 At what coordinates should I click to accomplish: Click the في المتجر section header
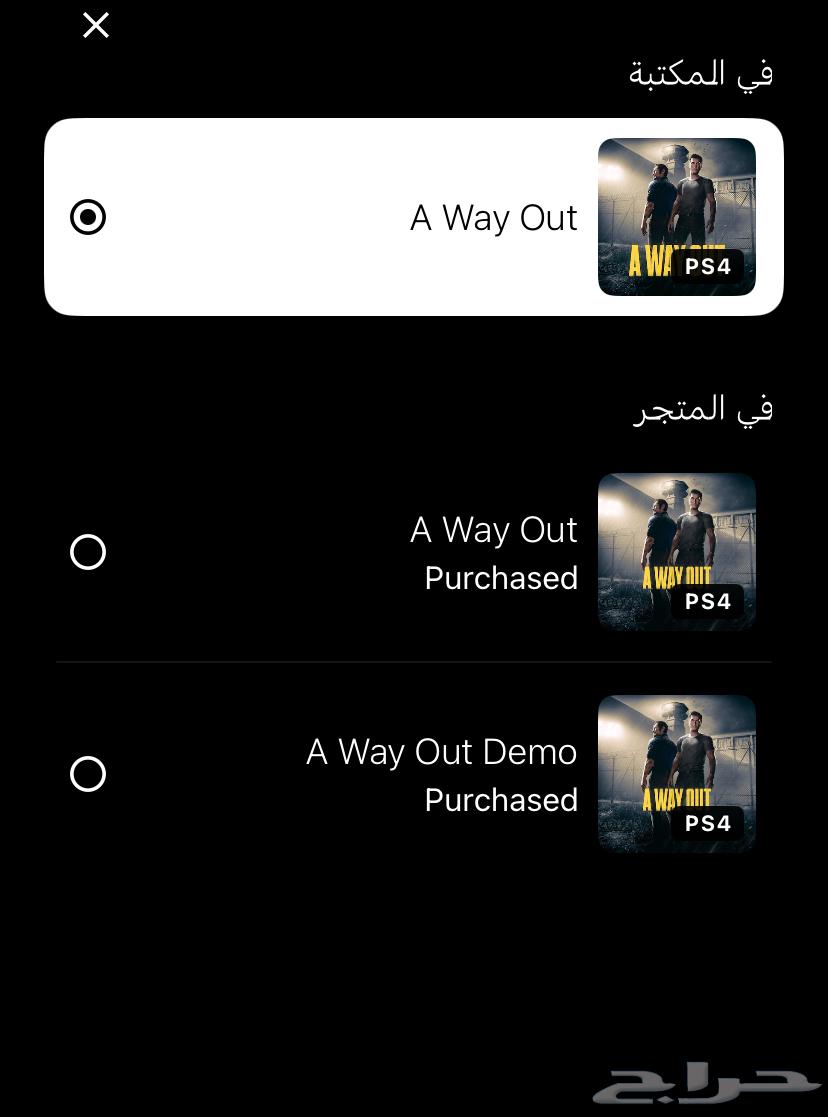703,408
